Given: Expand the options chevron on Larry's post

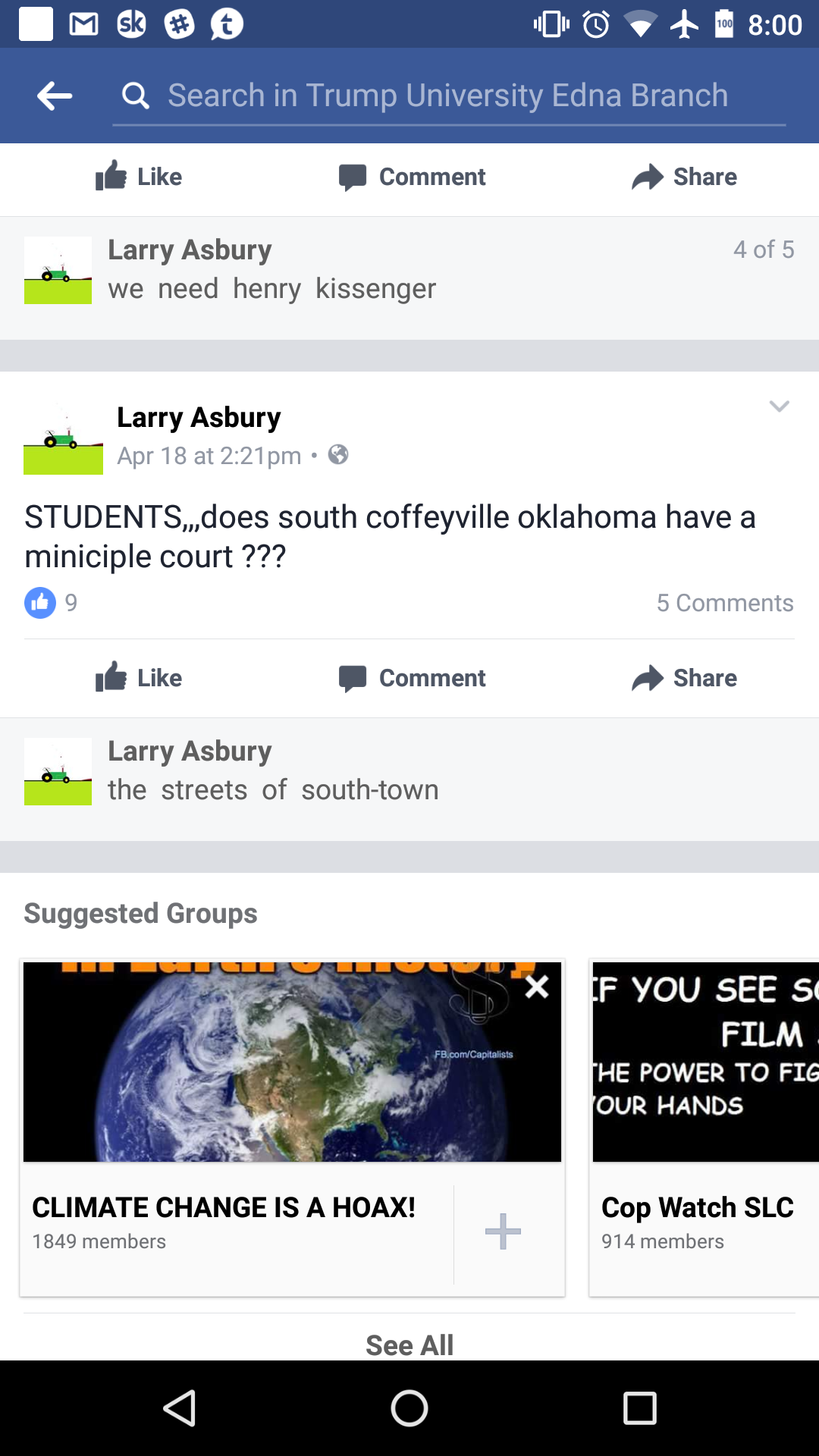Looking at the screenshot, I should pyautogui.click(x=779, y=406).
